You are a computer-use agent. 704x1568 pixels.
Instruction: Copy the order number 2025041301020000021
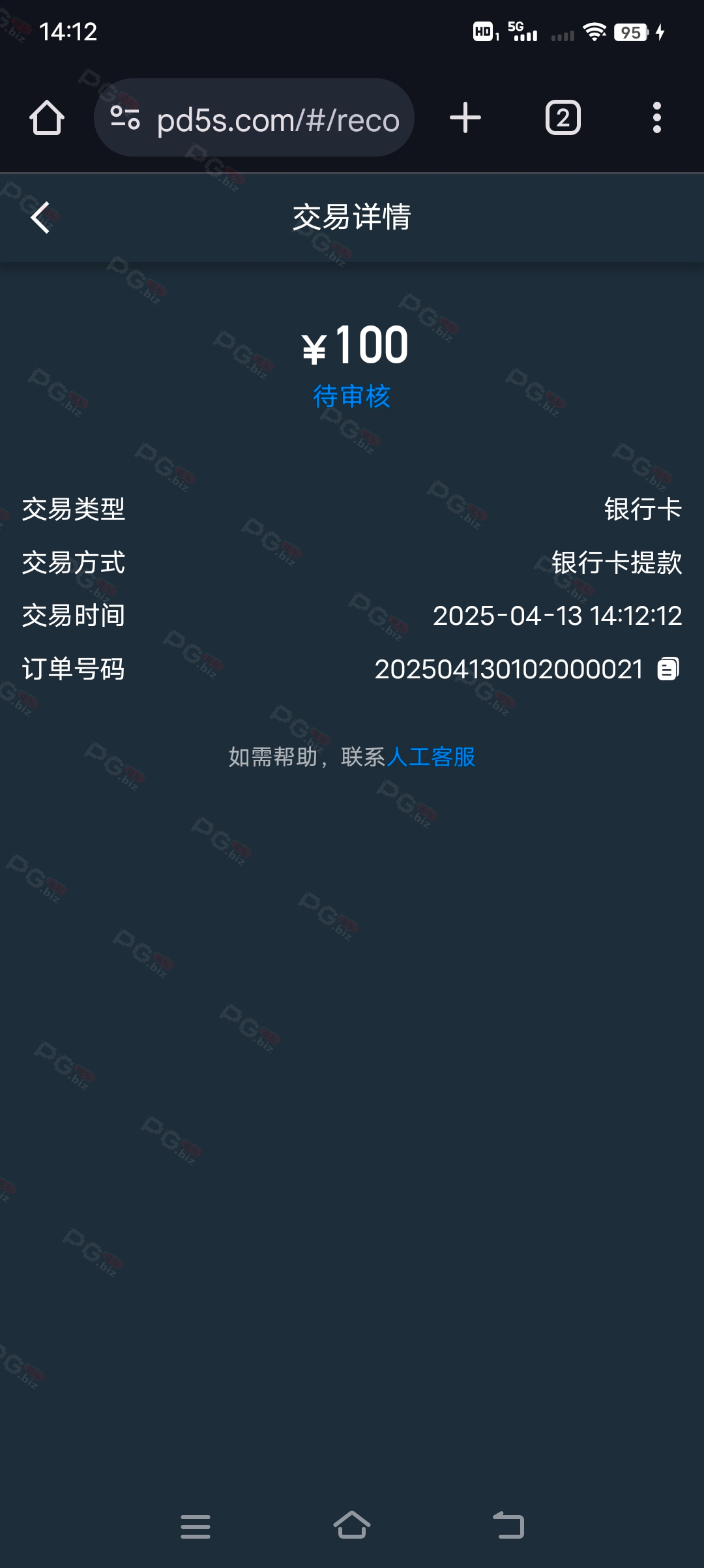pyautogui.click(x=668, y=669)
